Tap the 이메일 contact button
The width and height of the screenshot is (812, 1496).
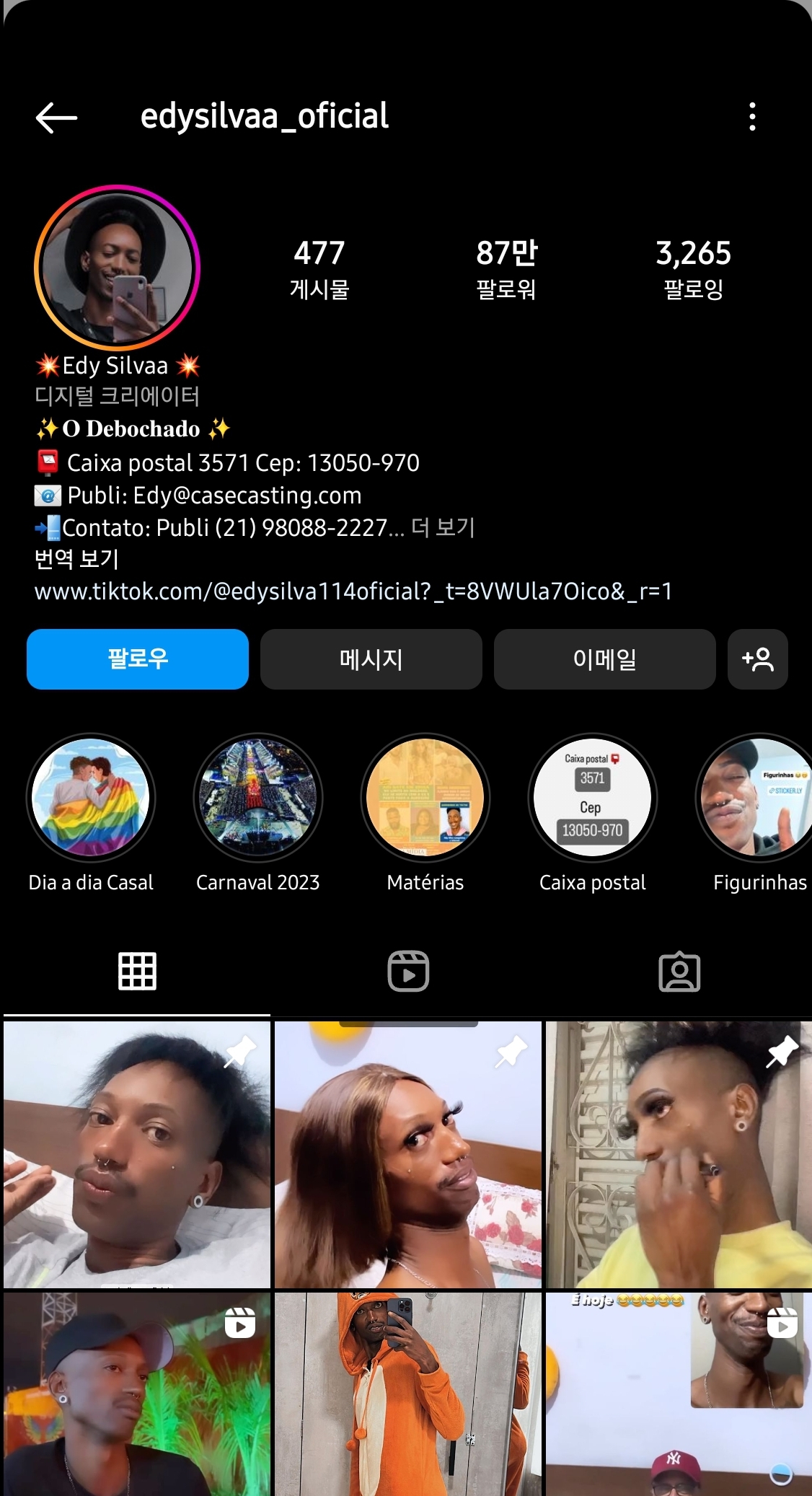point(604,659)
